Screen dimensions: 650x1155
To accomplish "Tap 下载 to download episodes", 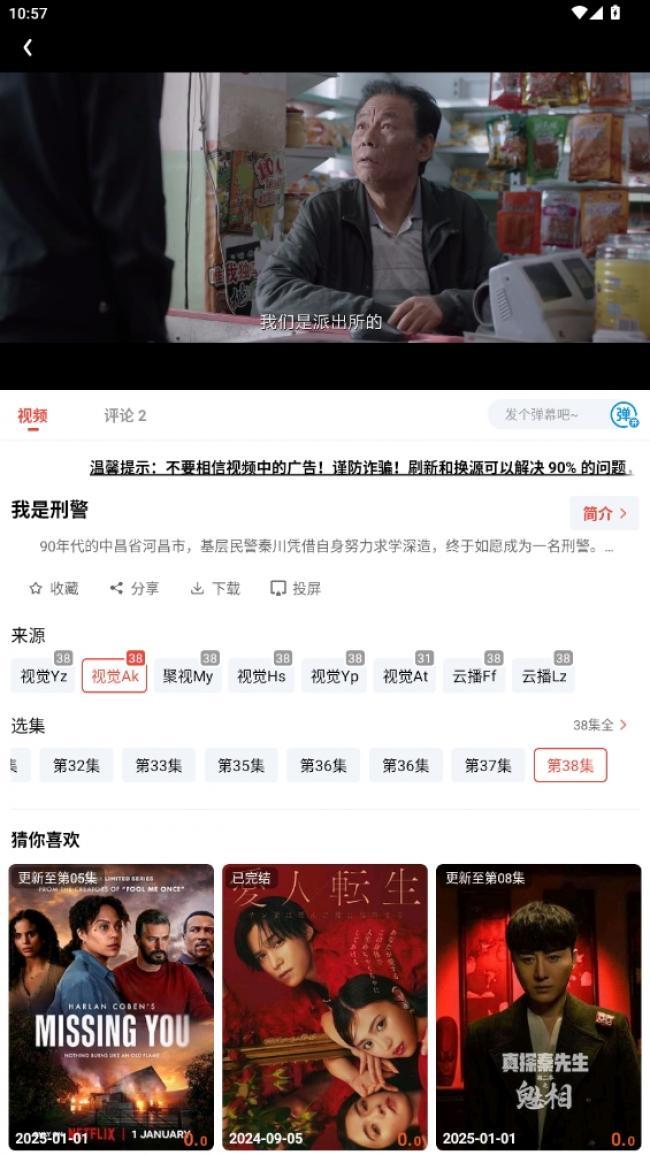I will (215, 588).
